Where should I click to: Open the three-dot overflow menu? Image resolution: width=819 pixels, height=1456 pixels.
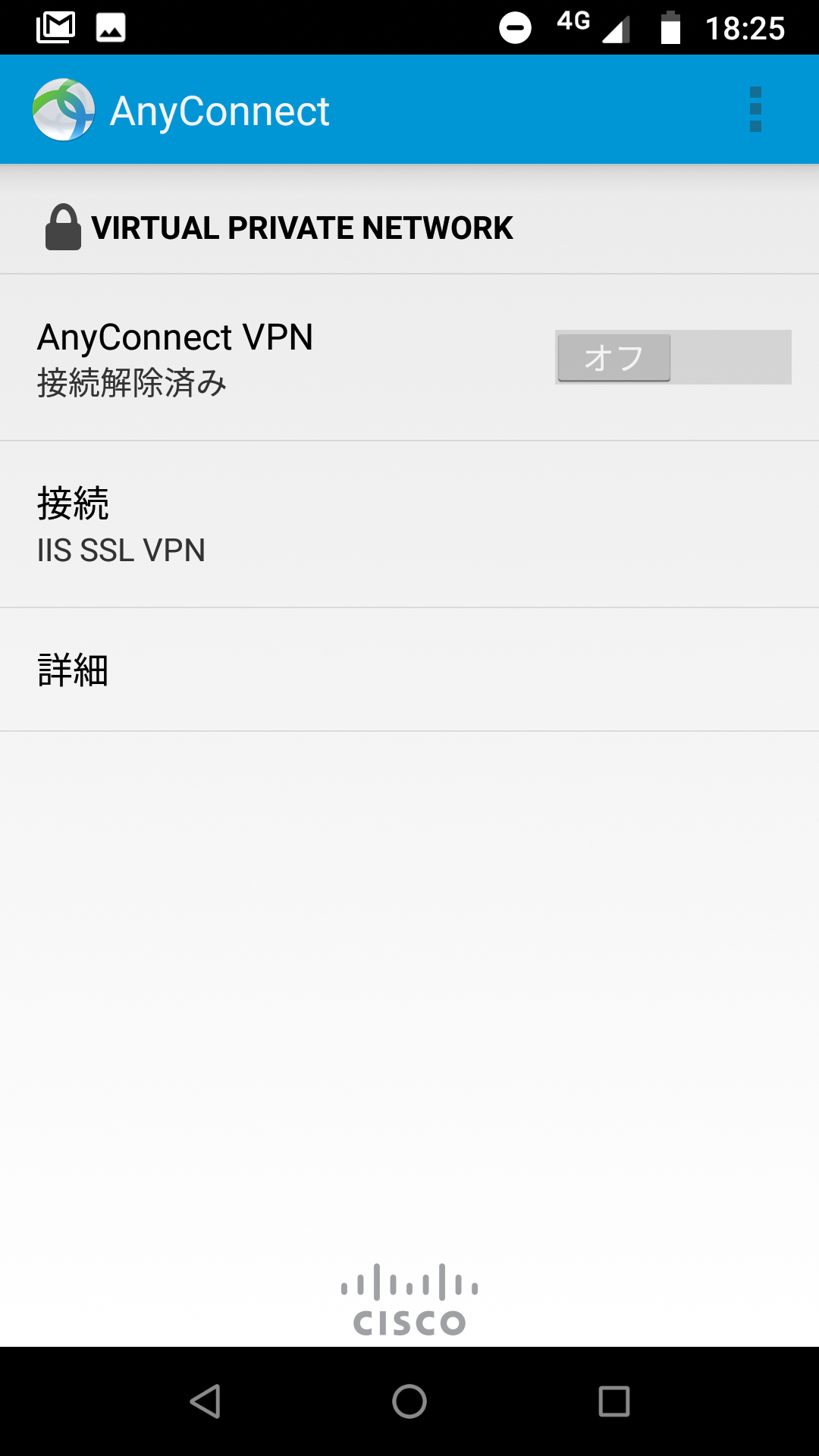pos(755,110)
